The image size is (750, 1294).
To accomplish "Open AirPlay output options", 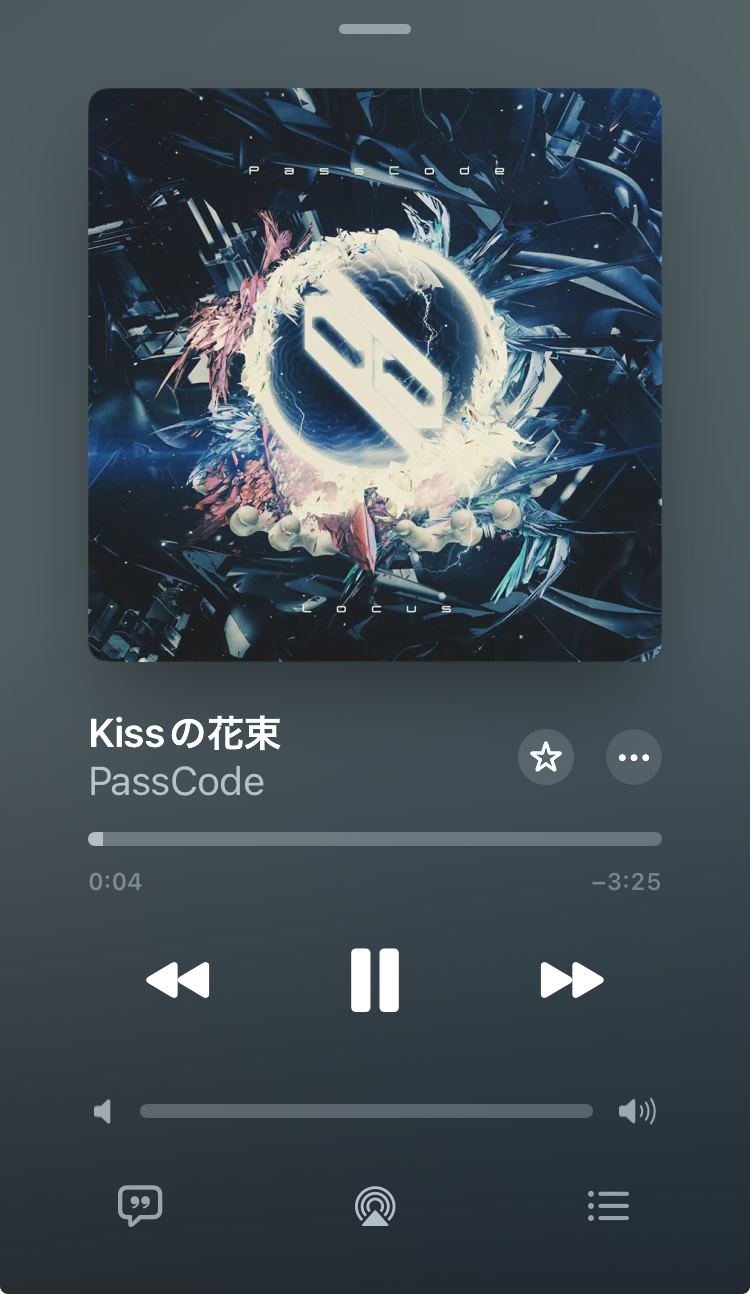I will 375,1206.
